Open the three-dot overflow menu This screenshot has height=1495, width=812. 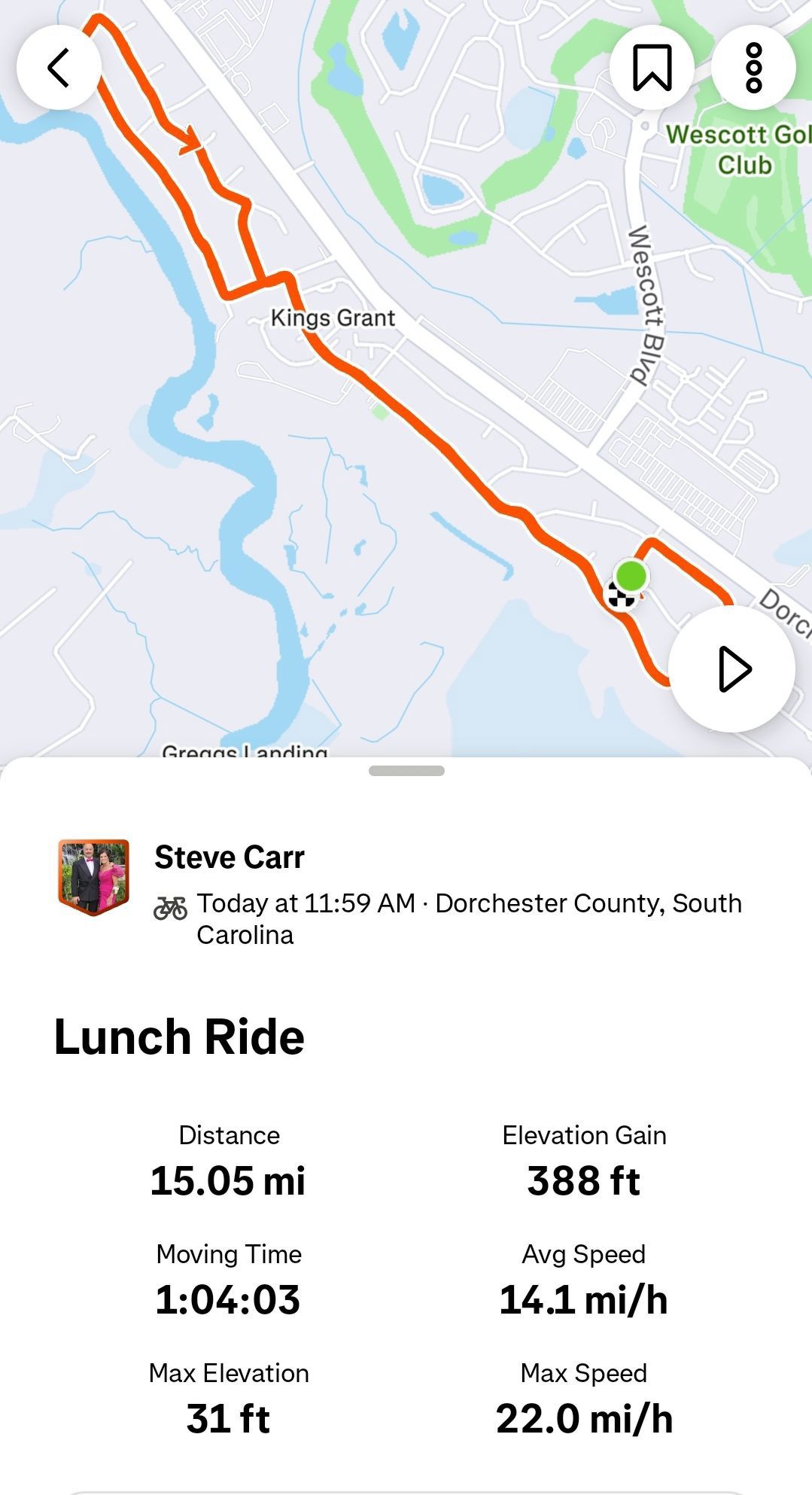753,68
